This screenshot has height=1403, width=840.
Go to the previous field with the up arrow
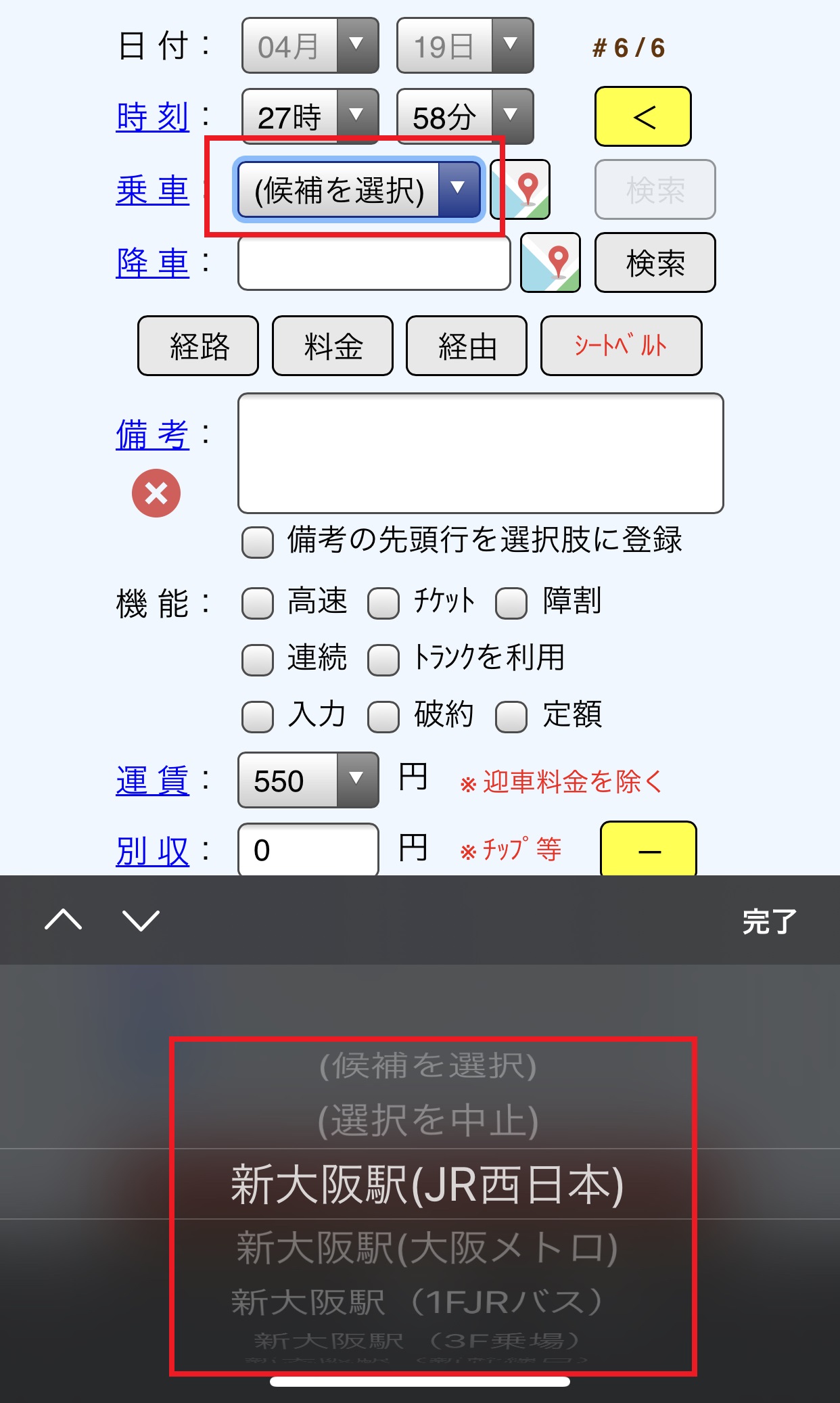click(x=63, y=920)
